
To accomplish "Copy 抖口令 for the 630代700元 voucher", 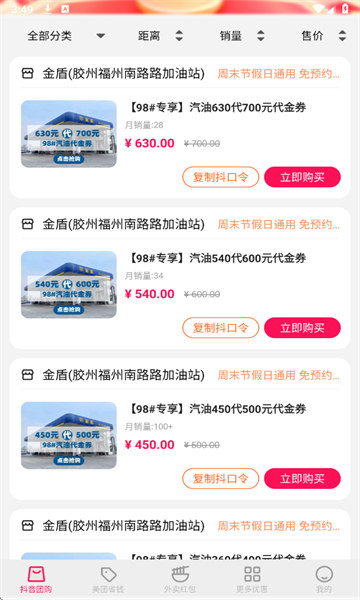I will pos(221,177).
